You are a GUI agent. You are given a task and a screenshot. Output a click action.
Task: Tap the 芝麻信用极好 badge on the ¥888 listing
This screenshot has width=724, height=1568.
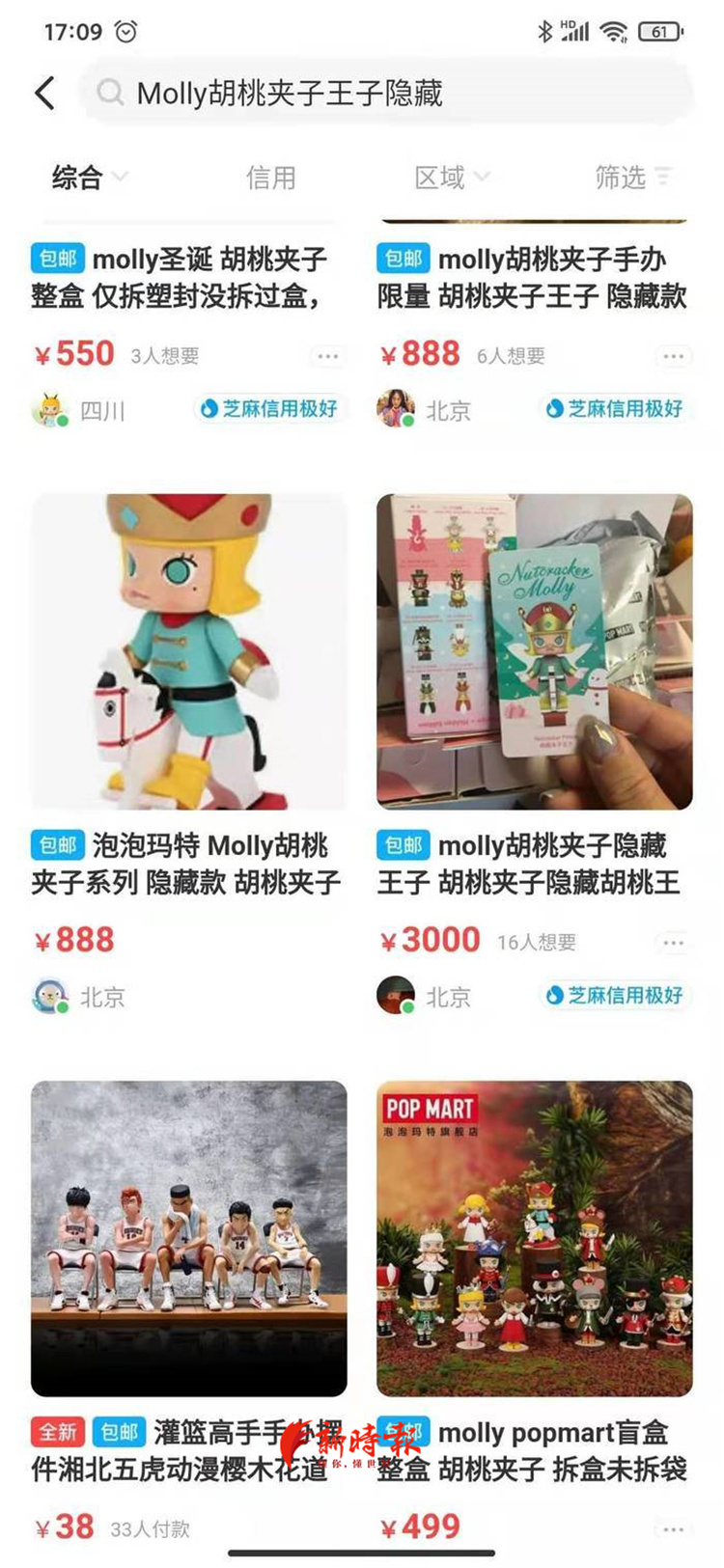pos(614,409)
